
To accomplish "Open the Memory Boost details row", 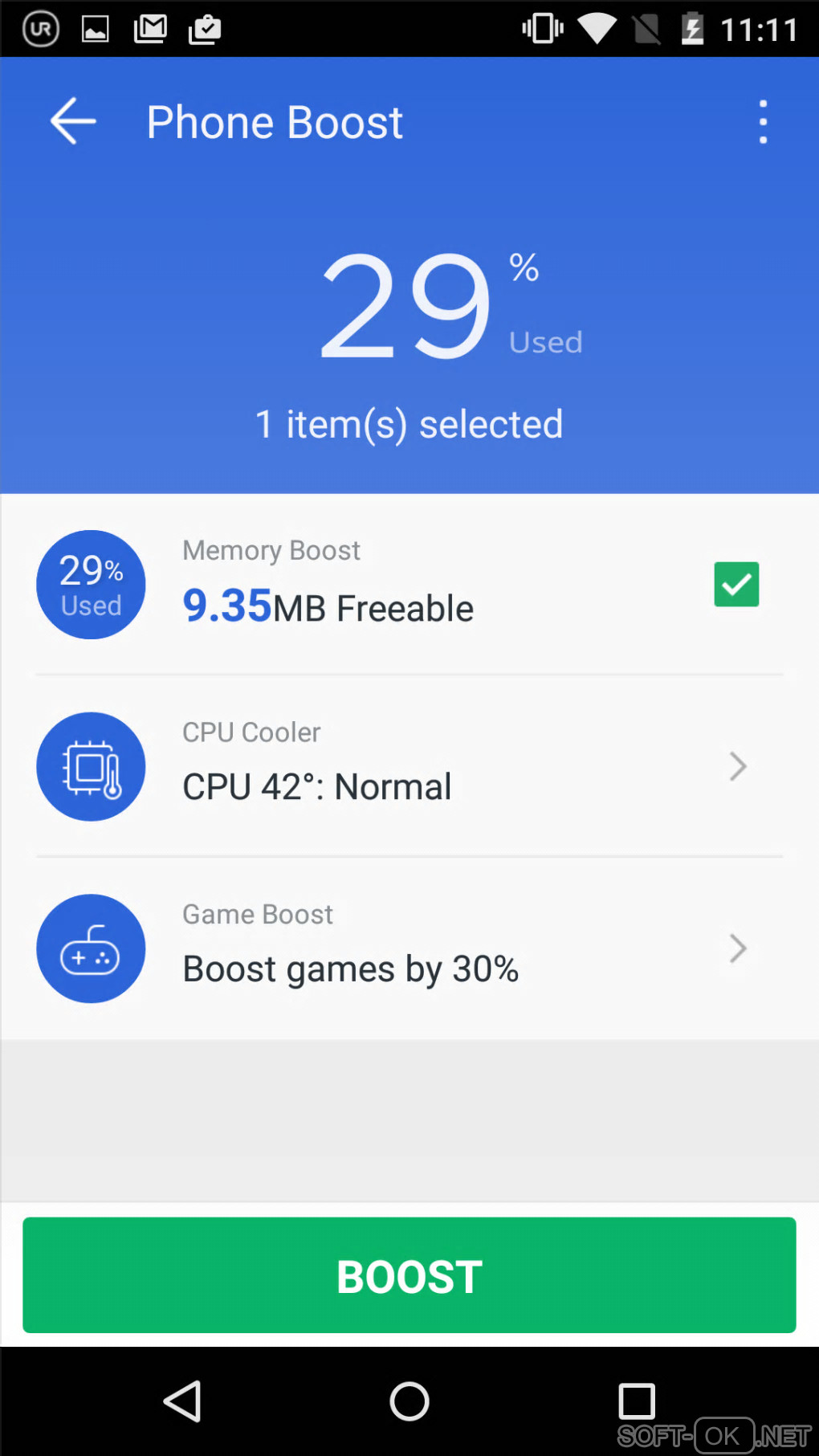I will (361, 585).
